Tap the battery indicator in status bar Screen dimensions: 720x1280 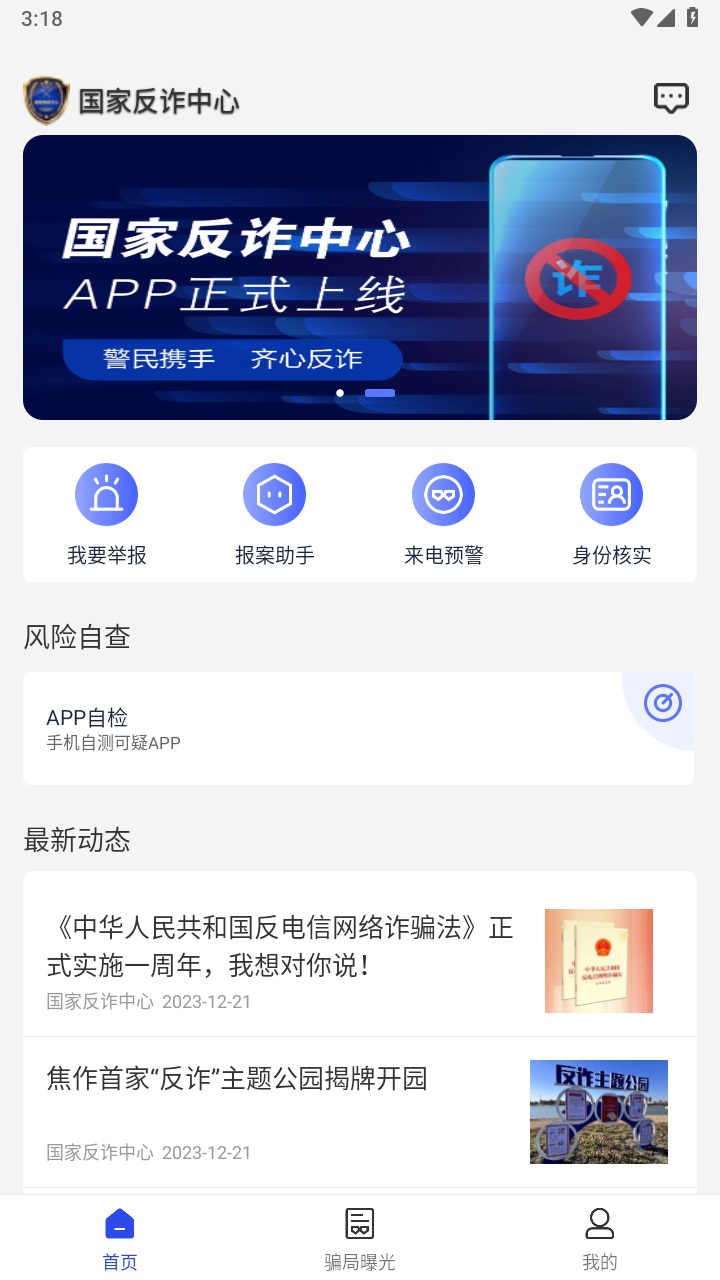click(x=692, y=15)
